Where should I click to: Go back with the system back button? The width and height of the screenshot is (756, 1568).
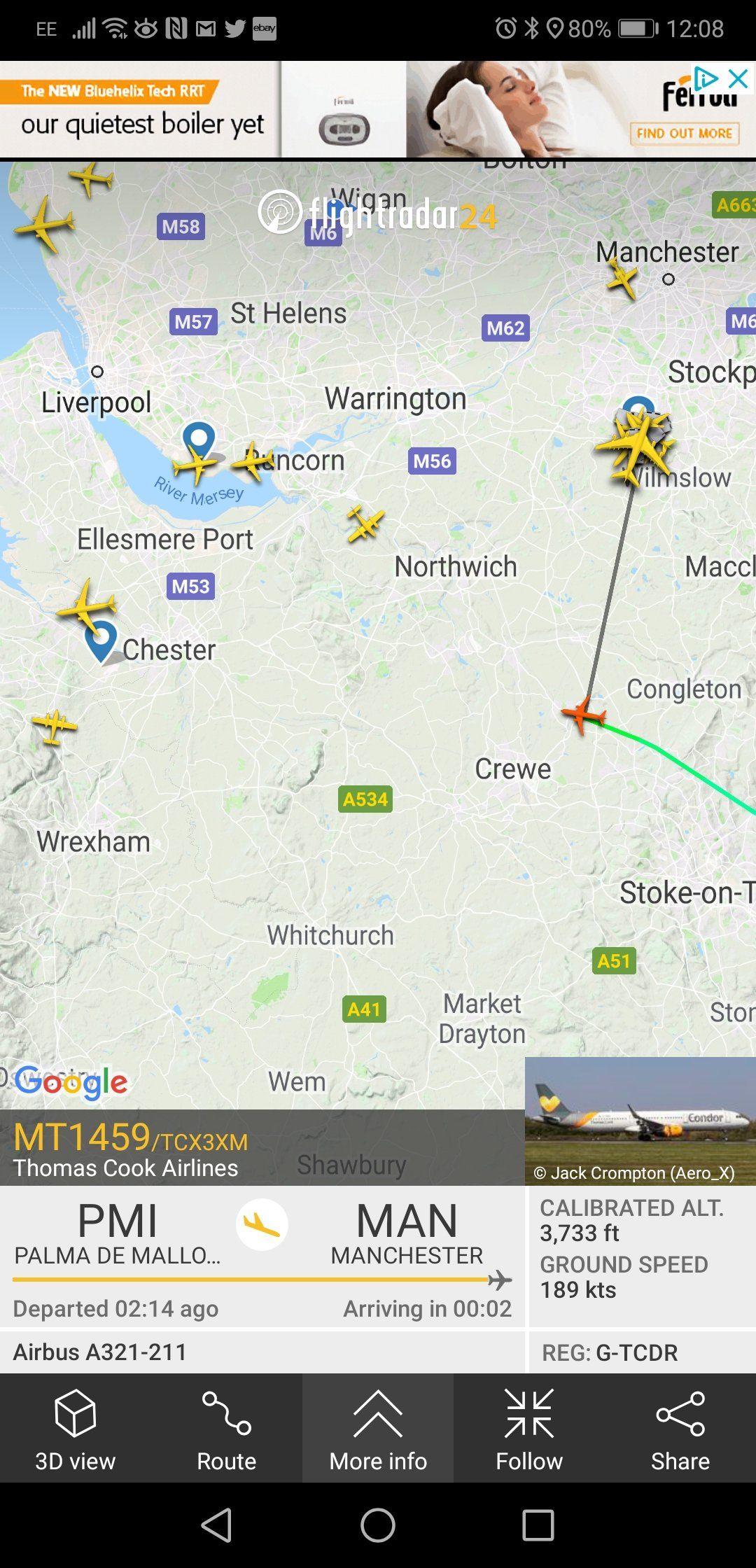pyautogui.click(x=216, y=1525)
